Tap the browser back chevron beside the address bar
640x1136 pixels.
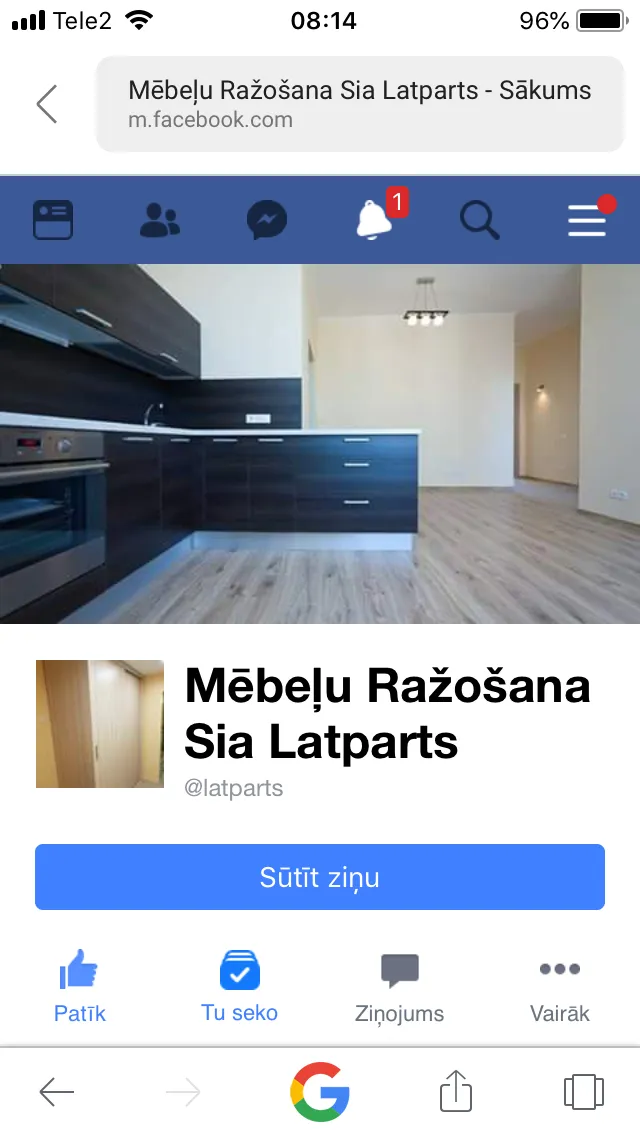(47, 104)
